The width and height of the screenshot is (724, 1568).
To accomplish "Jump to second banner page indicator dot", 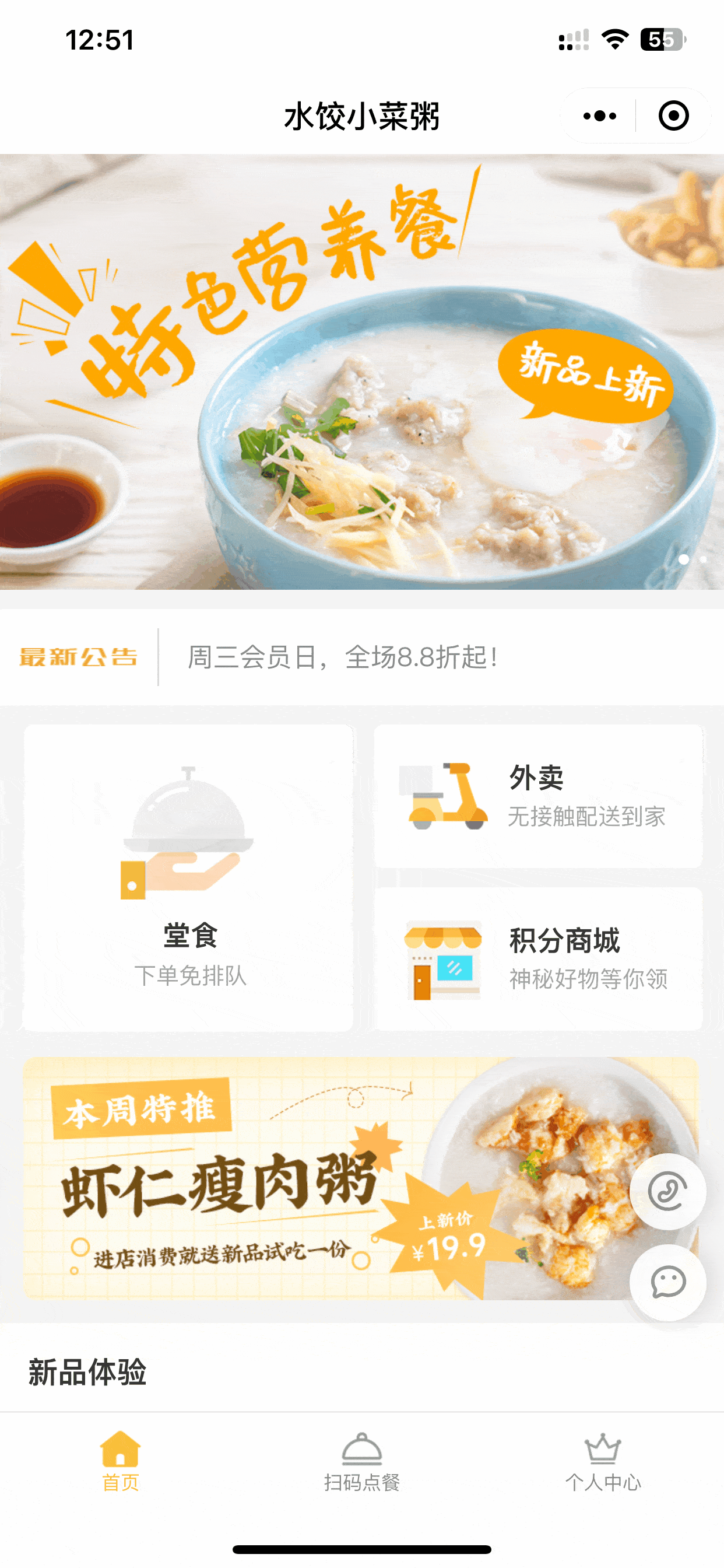I will coord(704,559).
